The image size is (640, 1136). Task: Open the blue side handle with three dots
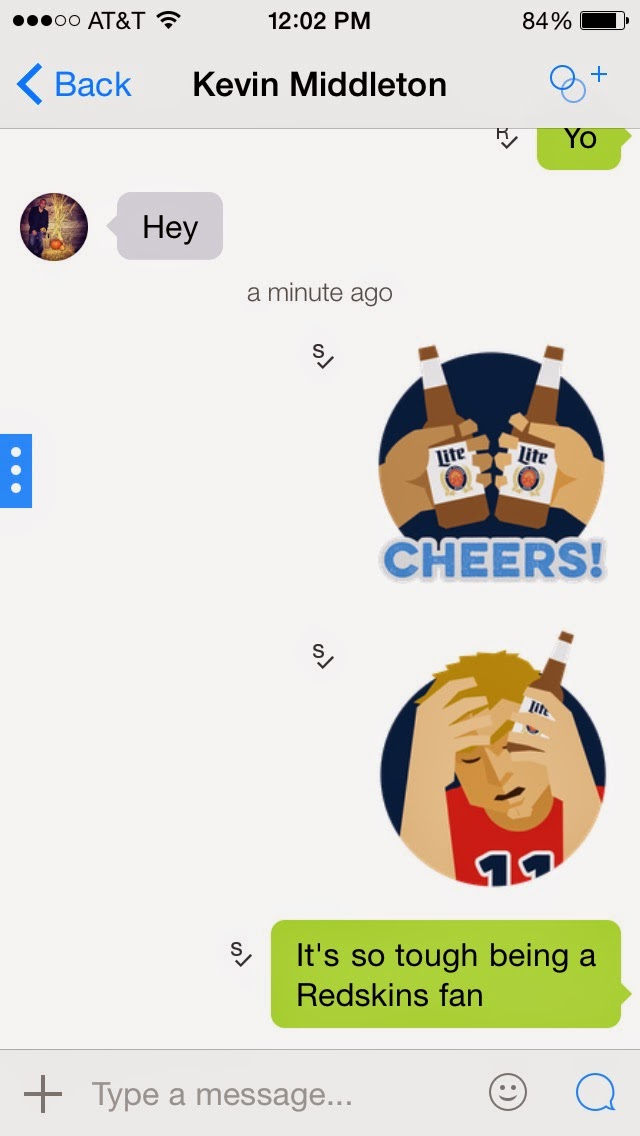15,470
